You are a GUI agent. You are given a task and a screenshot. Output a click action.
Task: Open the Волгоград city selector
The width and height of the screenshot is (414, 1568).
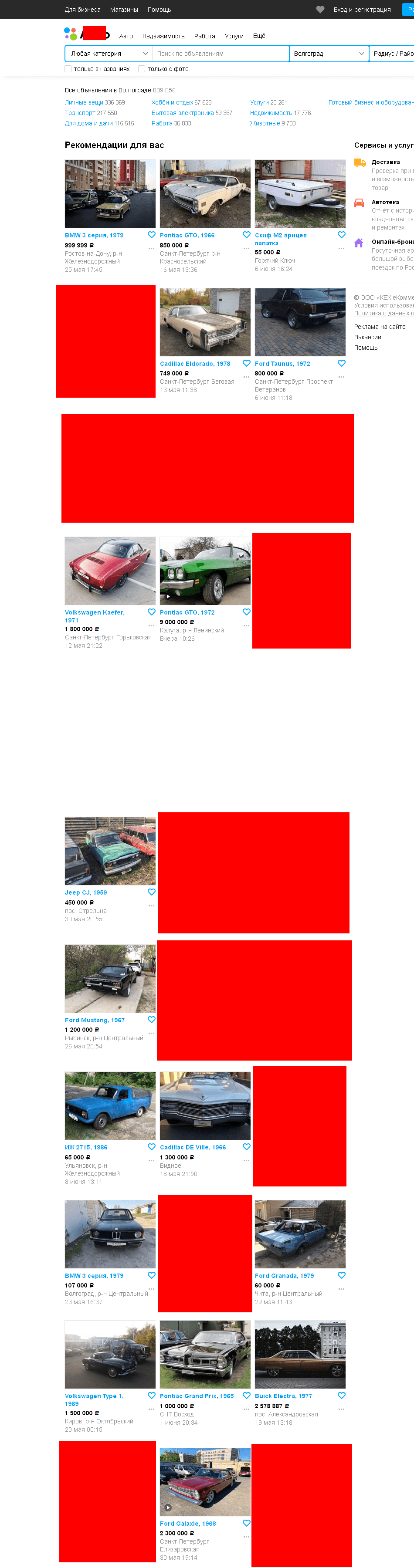pyautogui.click(x=328, y=54)
